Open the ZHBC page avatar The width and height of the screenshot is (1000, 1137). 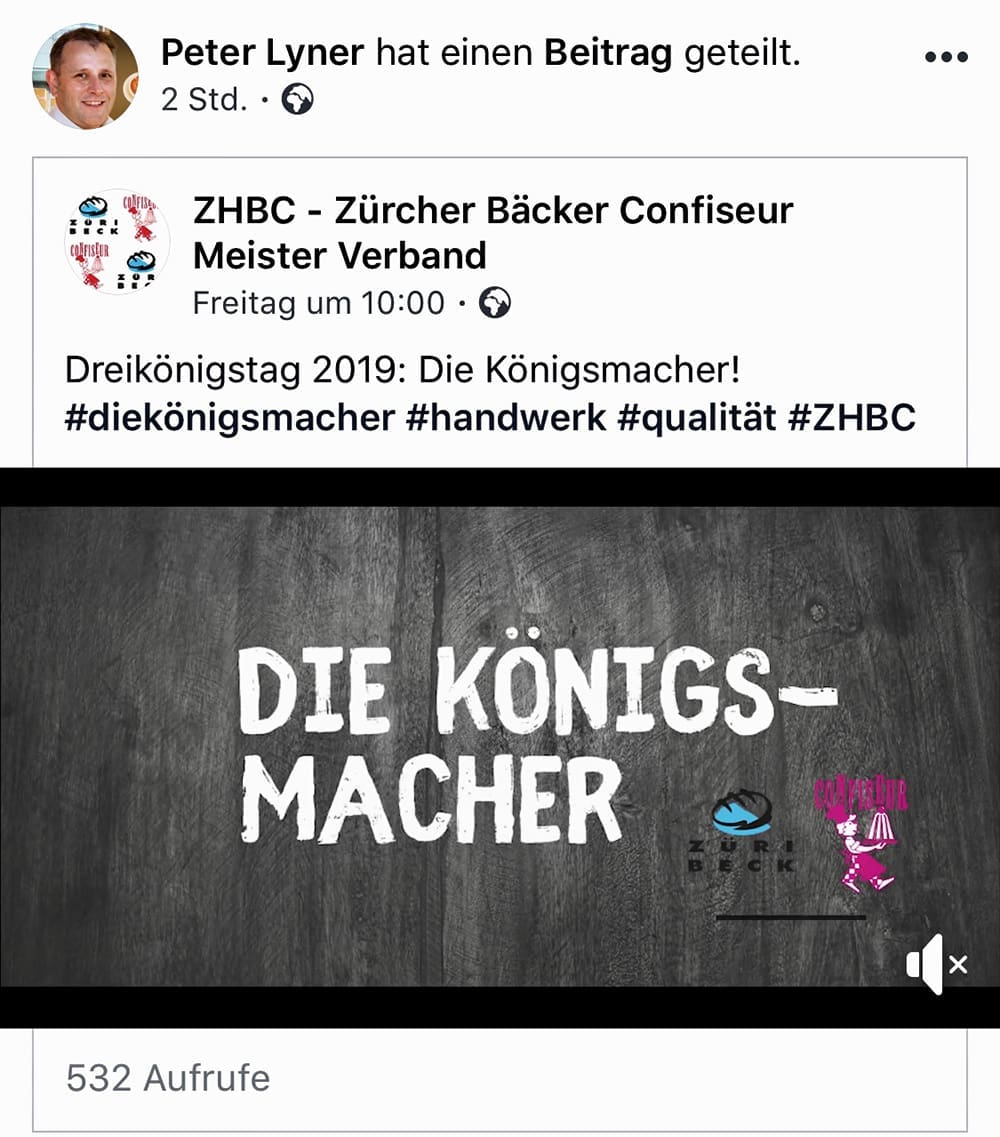point(115,241)
